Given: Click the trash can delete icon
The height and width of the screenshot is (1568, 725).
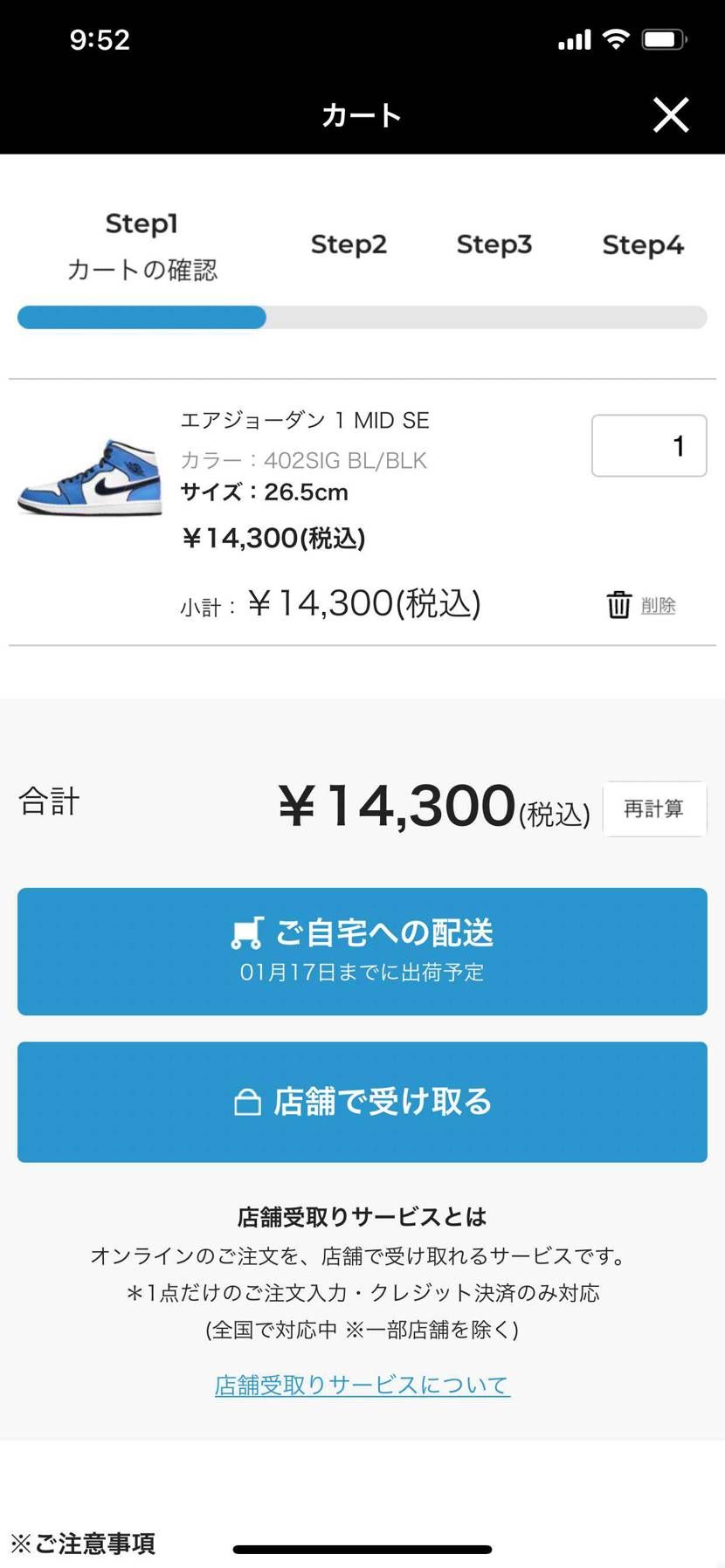Looking at the screenshot, I should [x=618, y=602].
